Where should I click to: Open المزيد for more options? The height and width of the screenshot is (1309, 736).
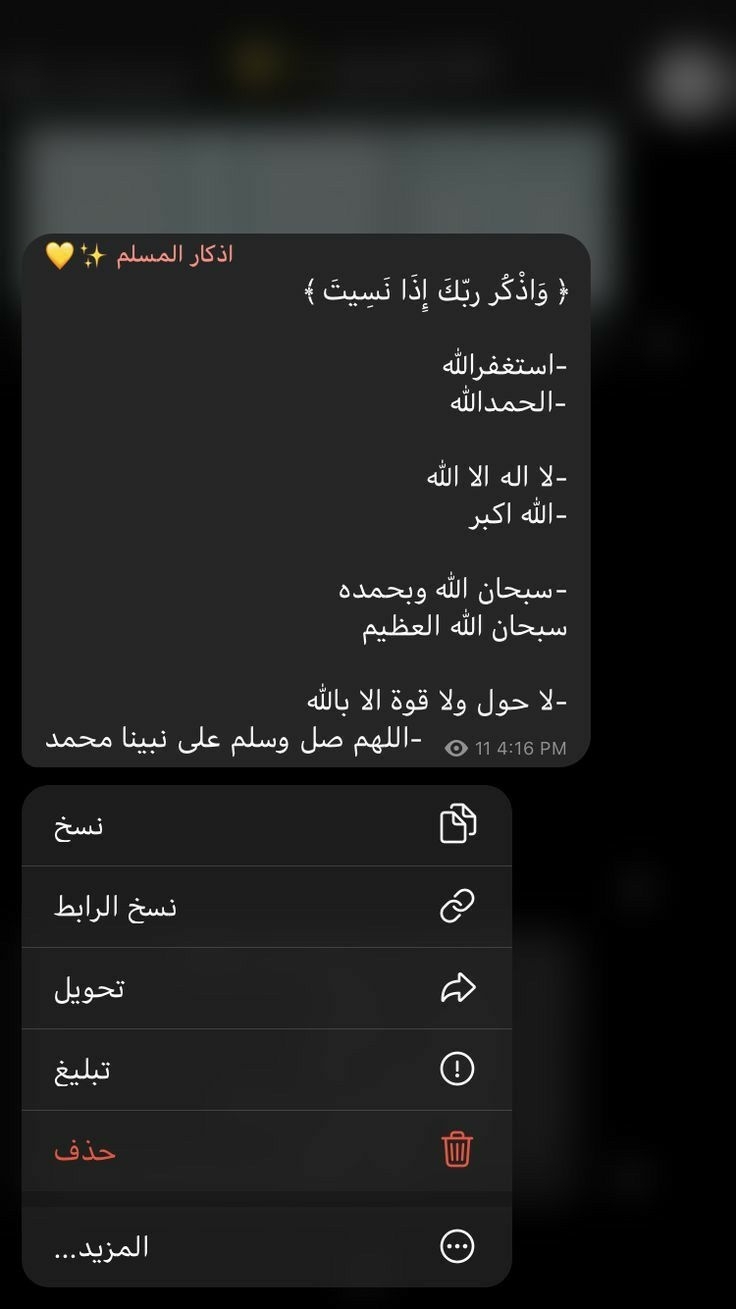click(x=266, y=1247)
